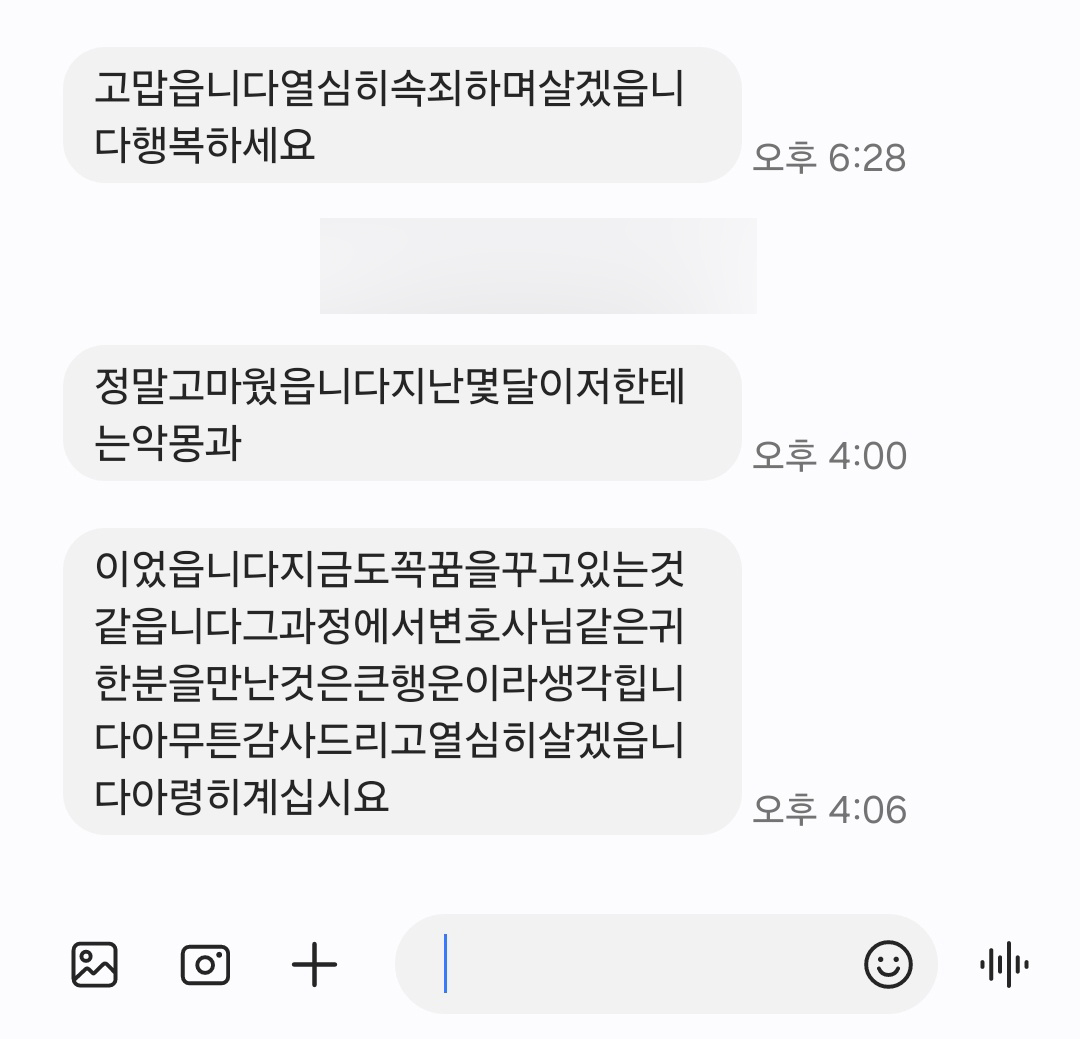Focus the message text field
This screenshot has height=1039, width=1080.
[x=640, y=965]
